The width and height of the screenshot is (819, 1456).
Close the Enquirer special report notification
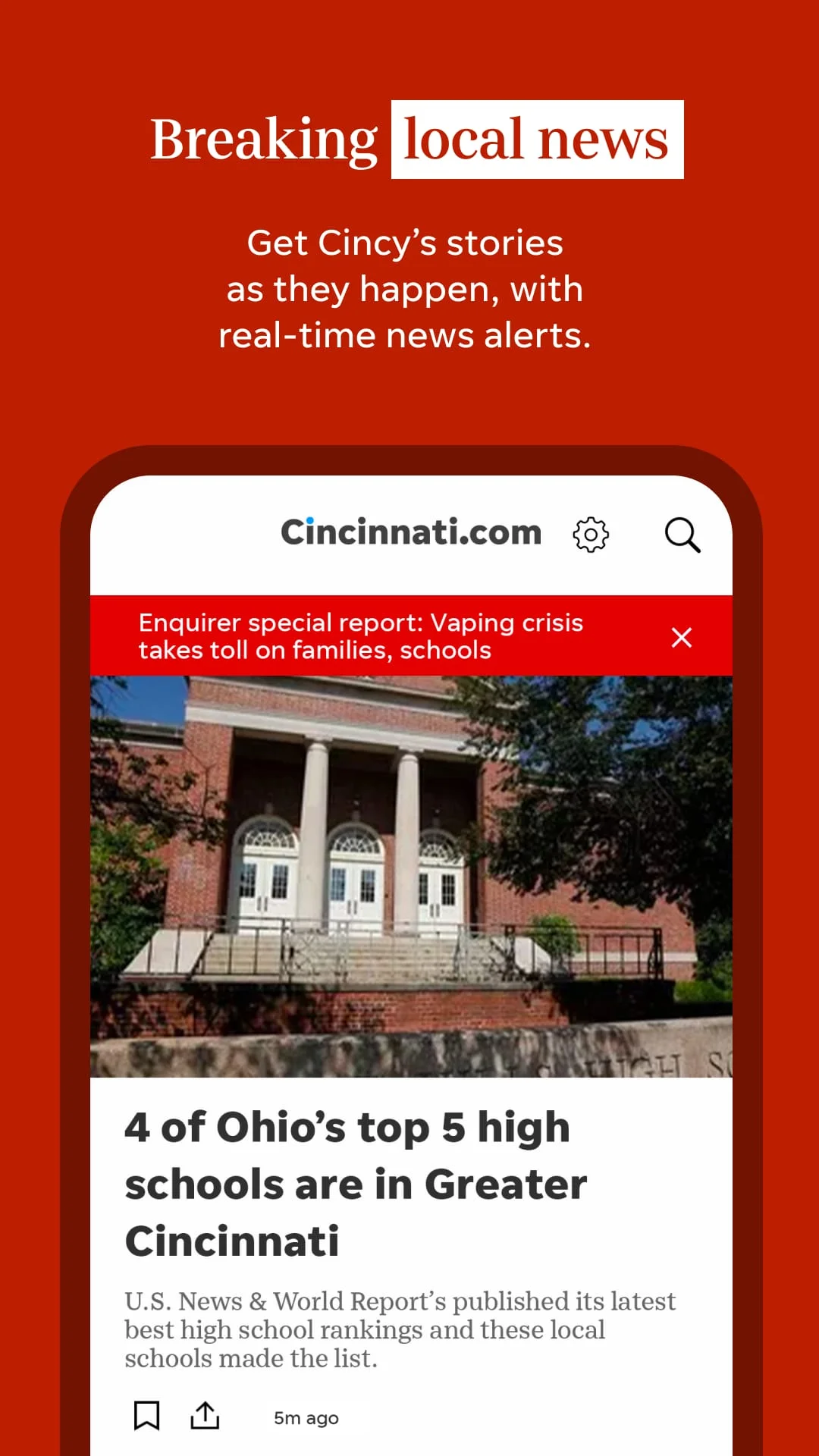[681, 637]
